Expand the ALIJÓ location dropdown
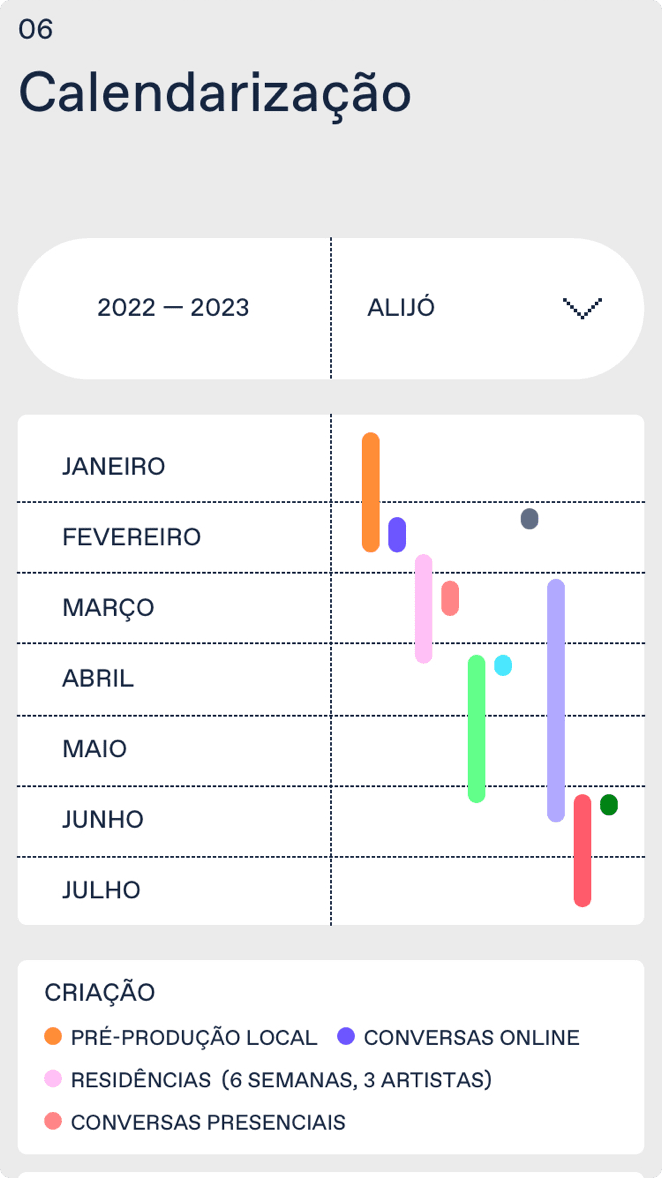The width and height of the screenshot is (662, 1178). tap(488, 308)
